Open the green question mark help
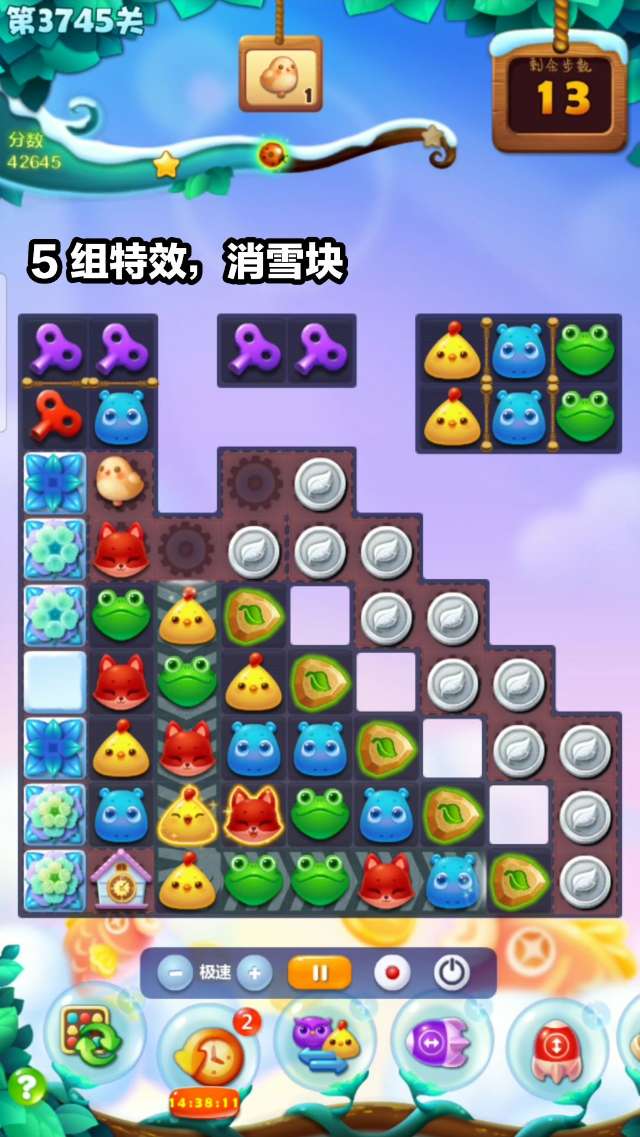This screenshot has height=1137, width=640. pyautogui.click(x=27, y=1086)
